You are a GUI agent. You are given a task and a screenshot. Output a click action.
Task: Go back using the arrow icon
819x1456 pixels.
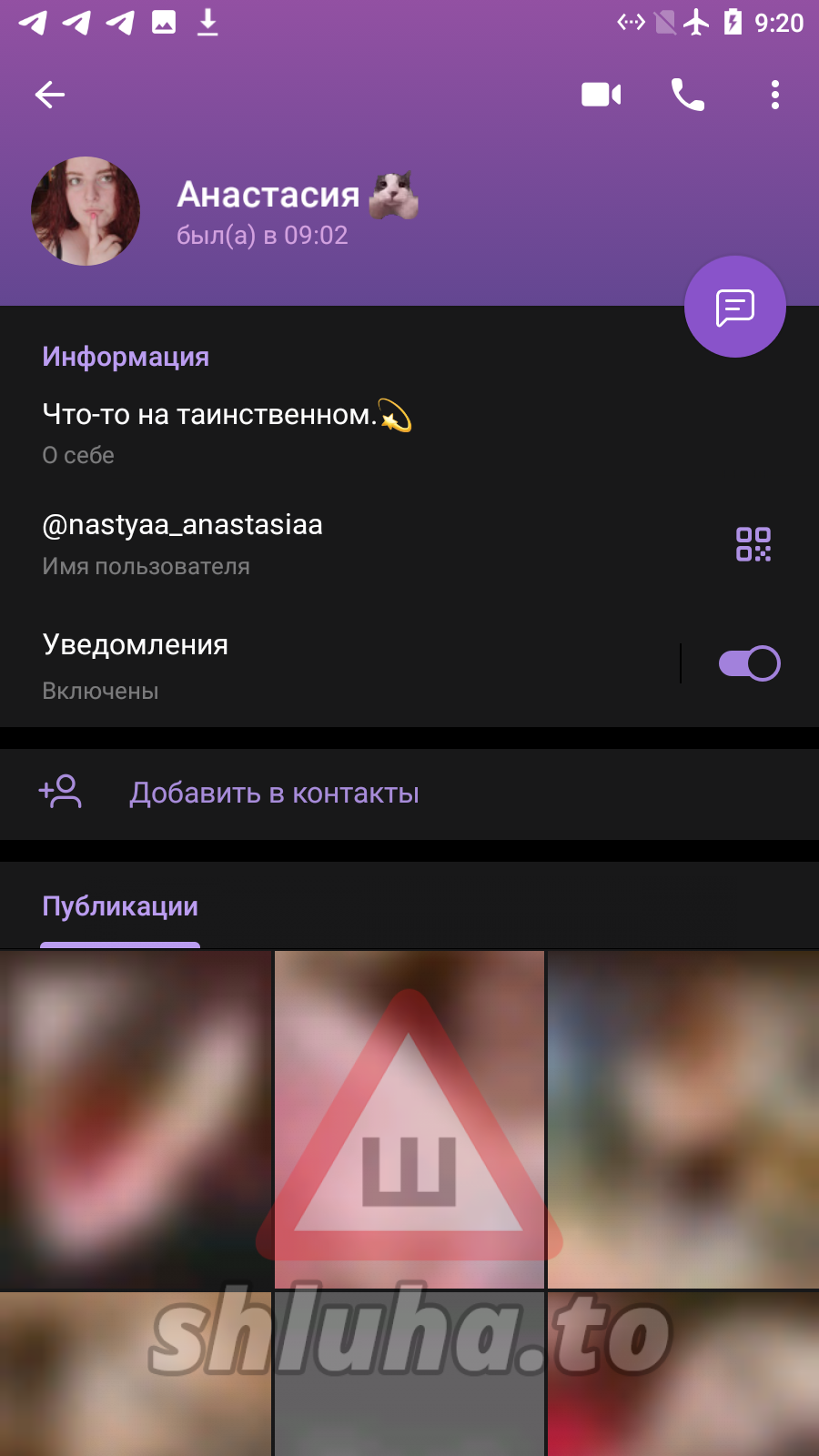coord(50,95)
